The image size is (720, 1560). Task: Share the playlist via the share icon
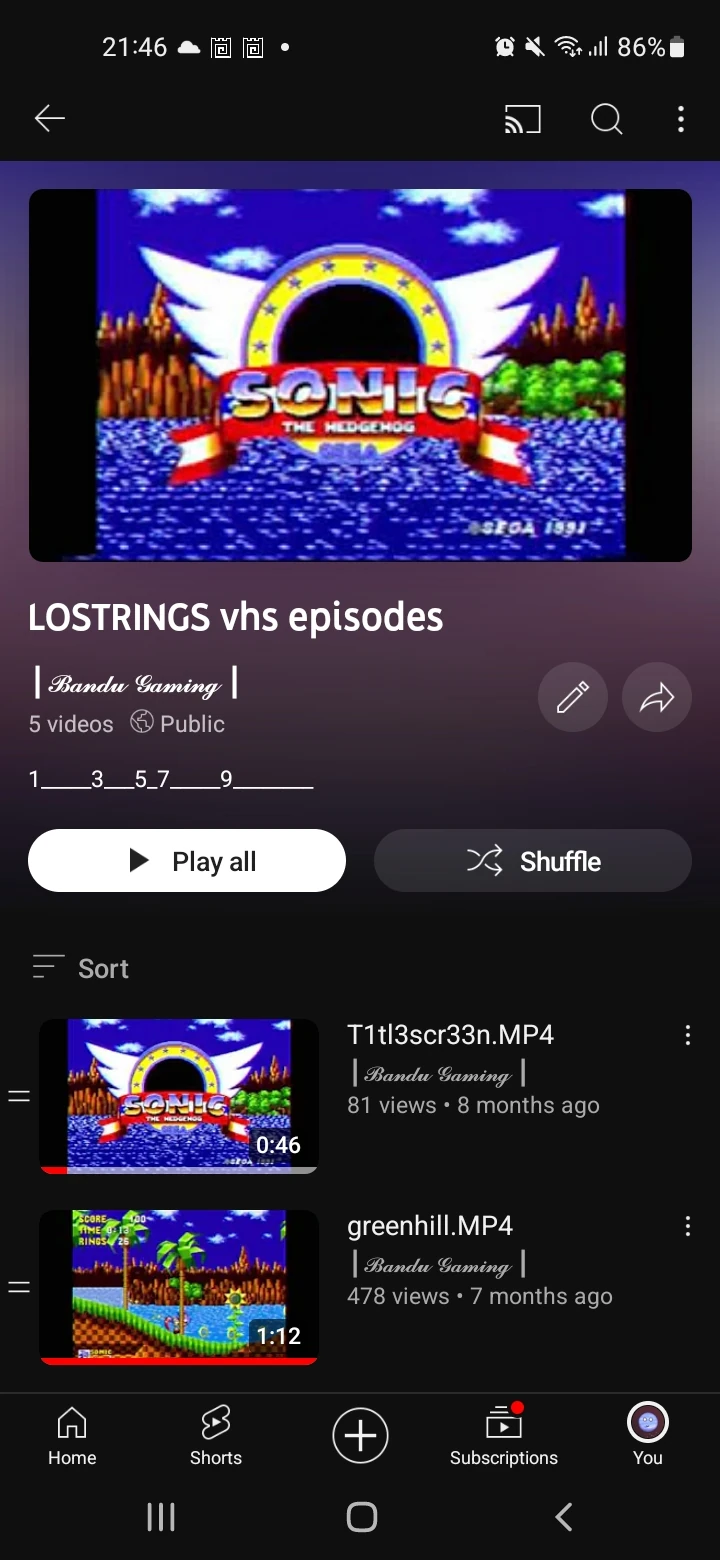[656, 697]
